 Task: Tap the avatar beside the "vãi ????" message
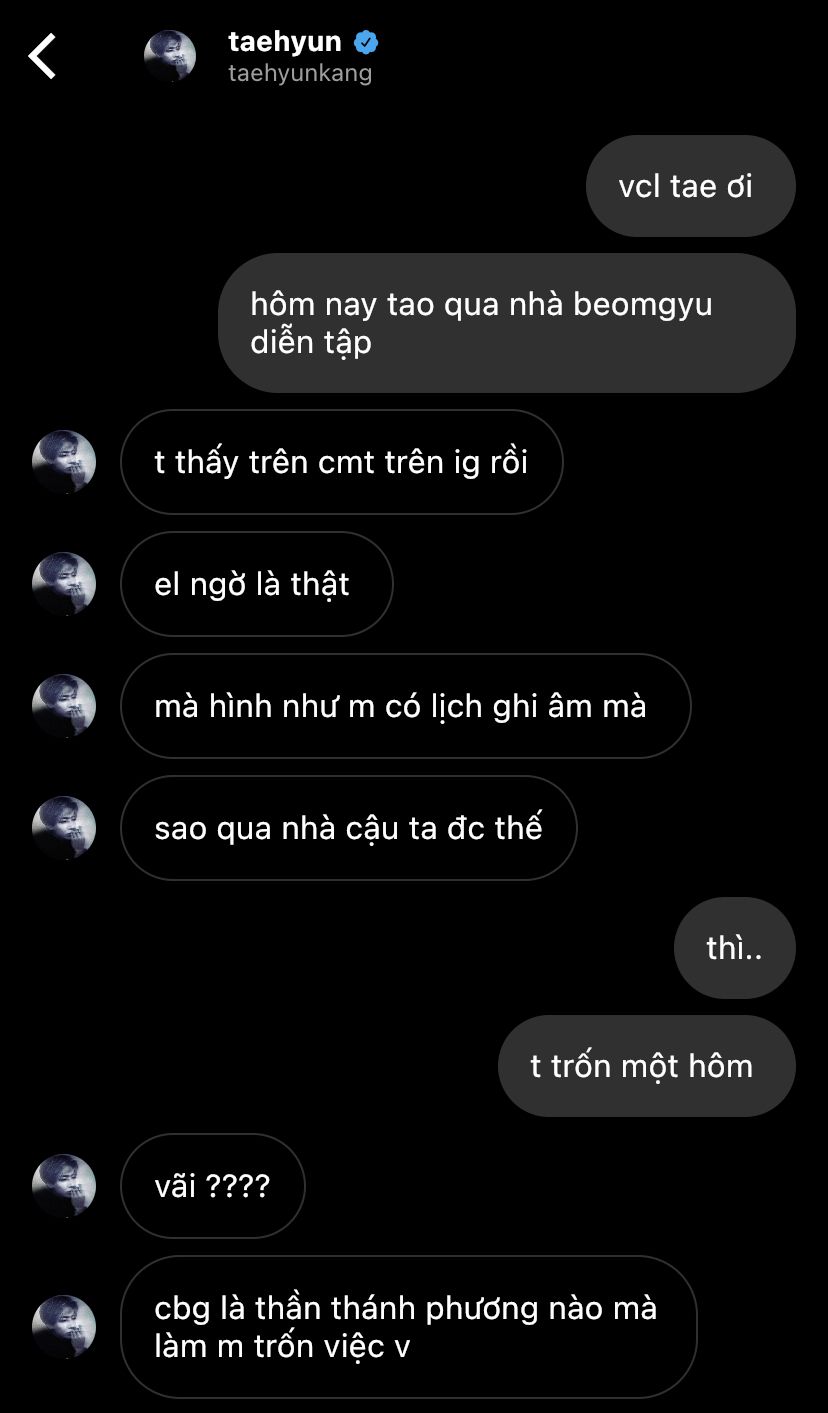(x=64, y=1186)
